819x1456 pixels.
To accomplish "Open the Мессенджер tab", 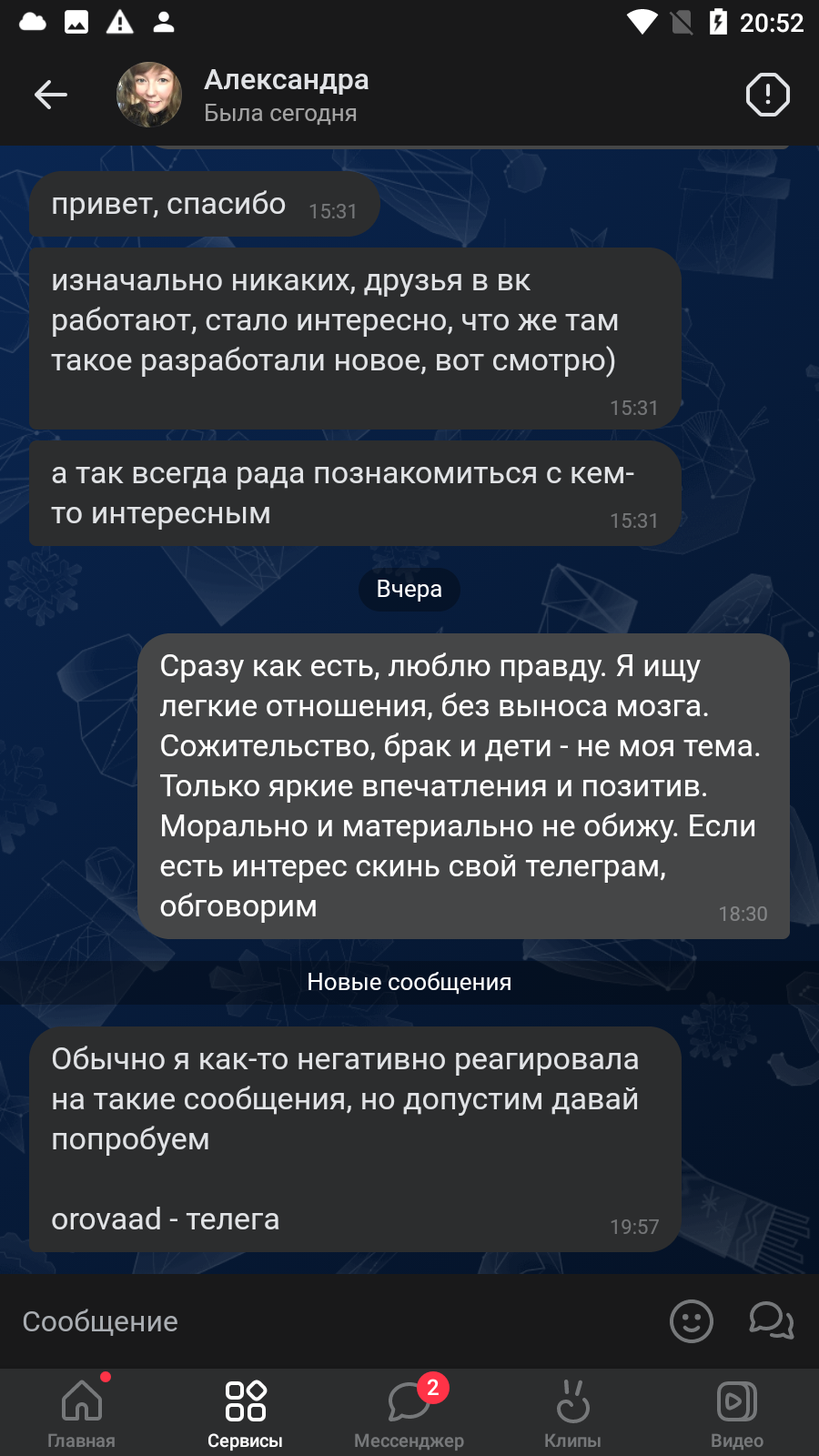I will tap(409, 1412).
